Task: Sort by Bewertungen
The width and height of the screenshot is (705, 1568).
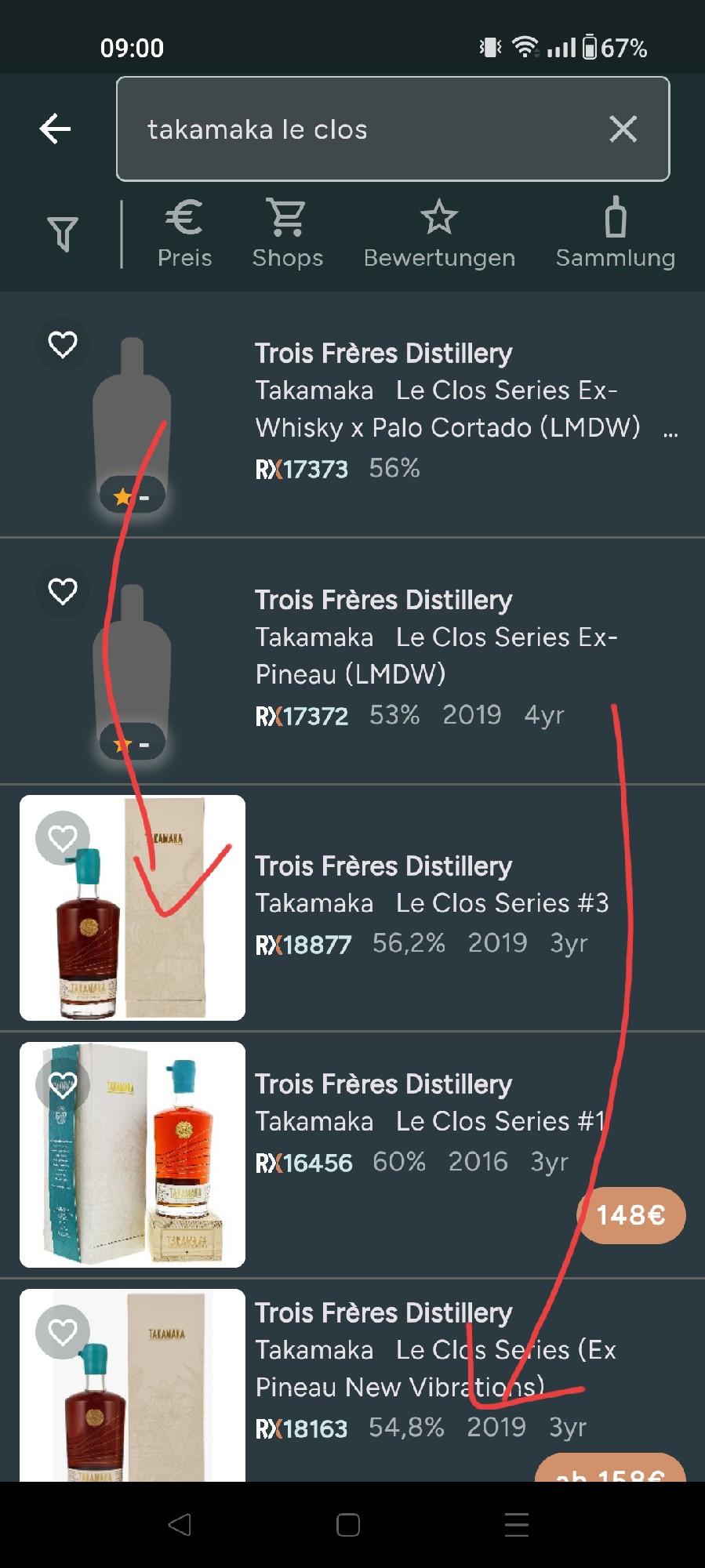Action: (439, 234)
